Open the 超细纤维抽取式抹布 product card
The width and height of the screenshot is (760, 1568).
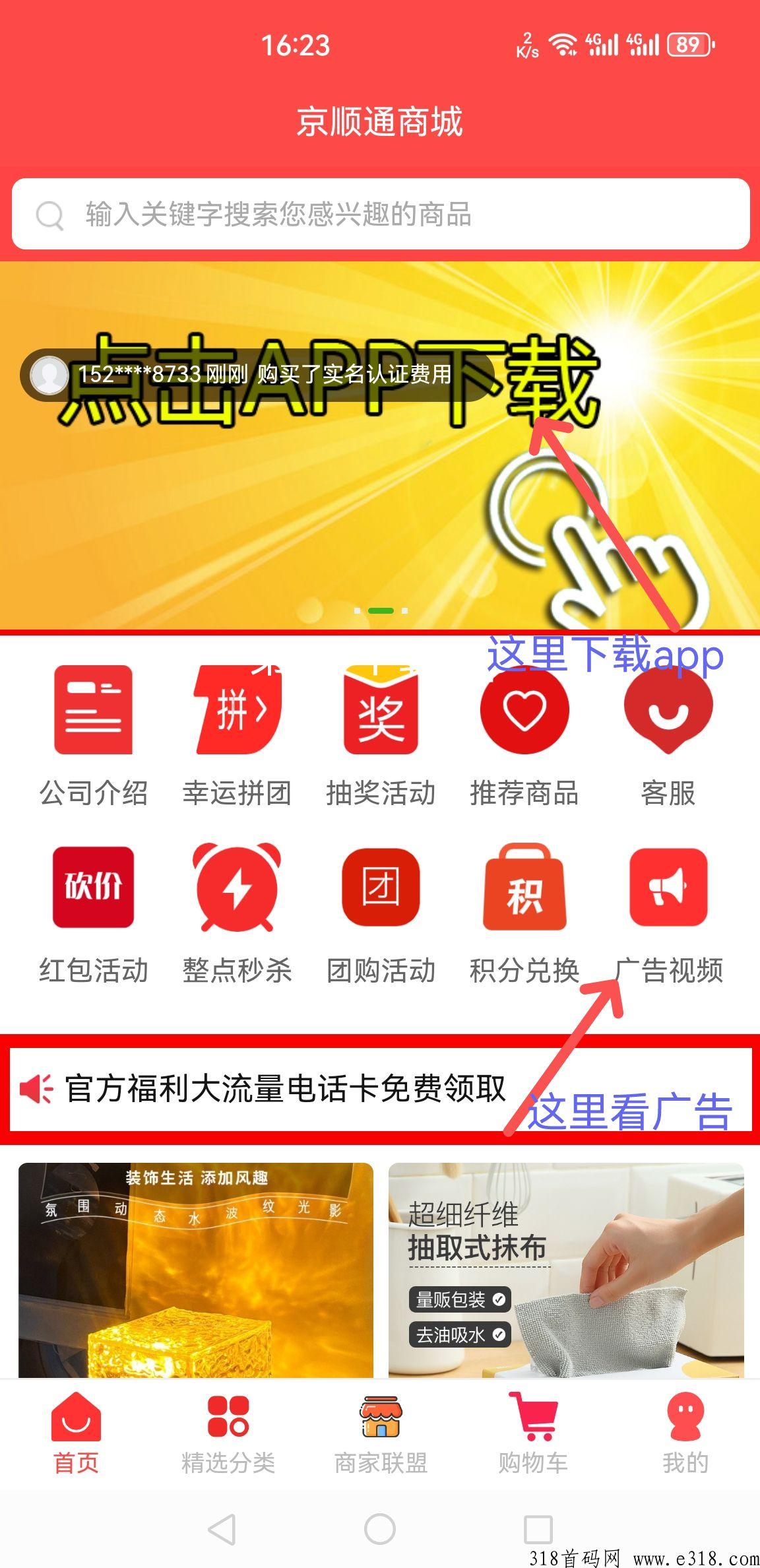click(566, 1270)
